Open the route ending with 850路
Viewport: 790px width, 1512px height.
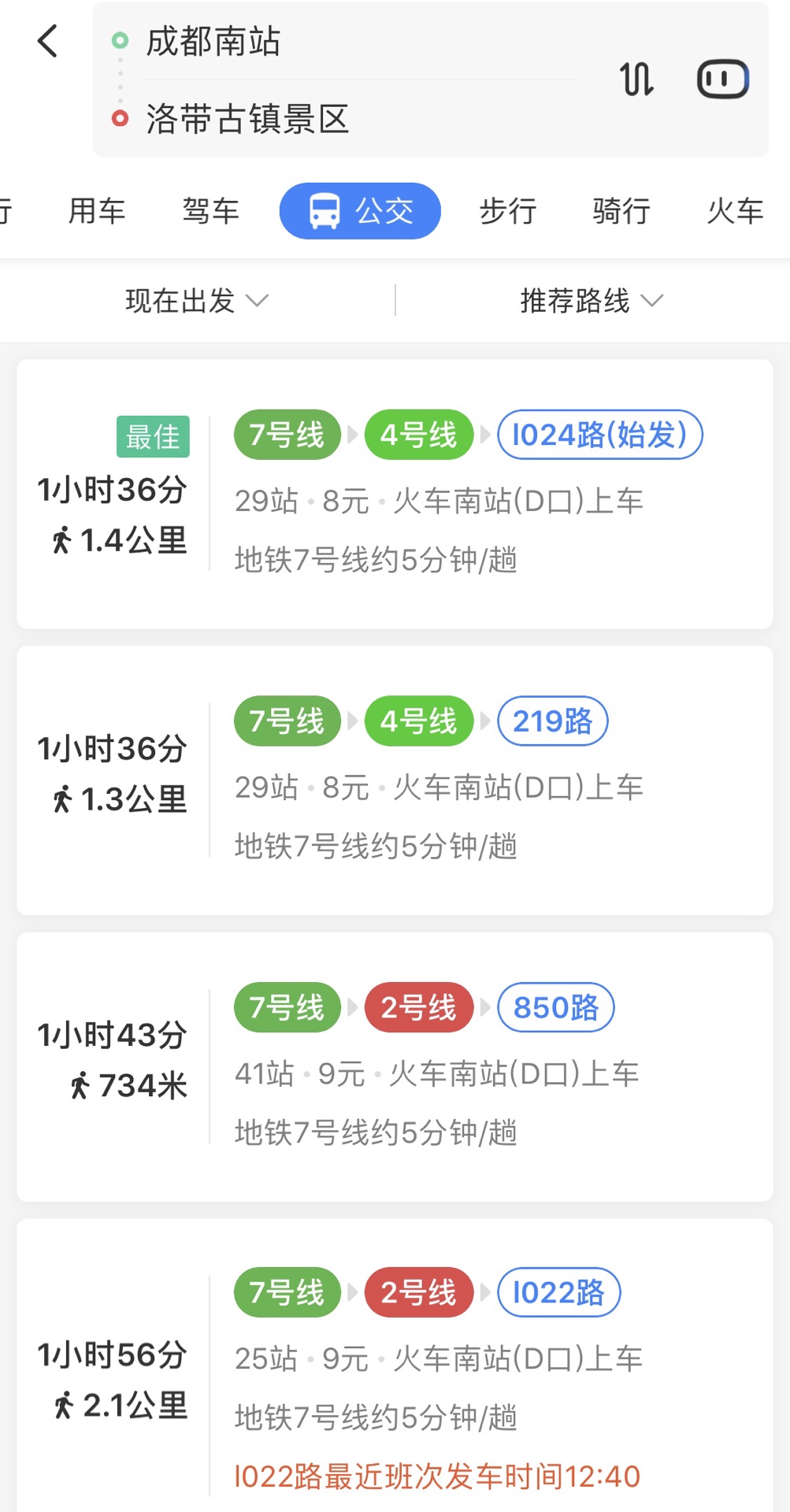coord(395,1067)
